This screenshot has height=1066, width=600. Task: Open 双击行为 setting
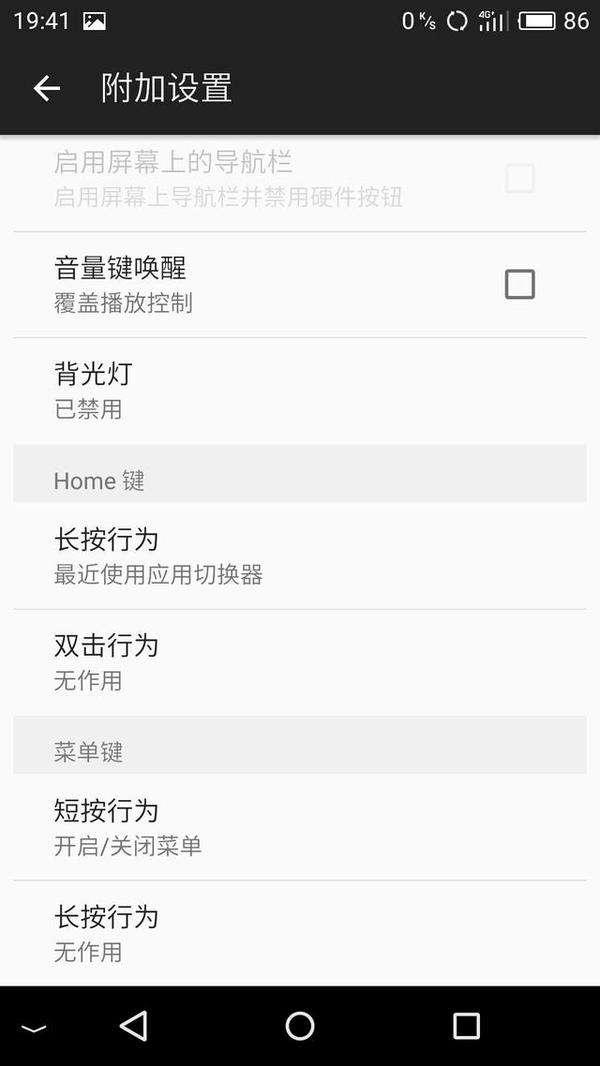[x=300, y=662]
